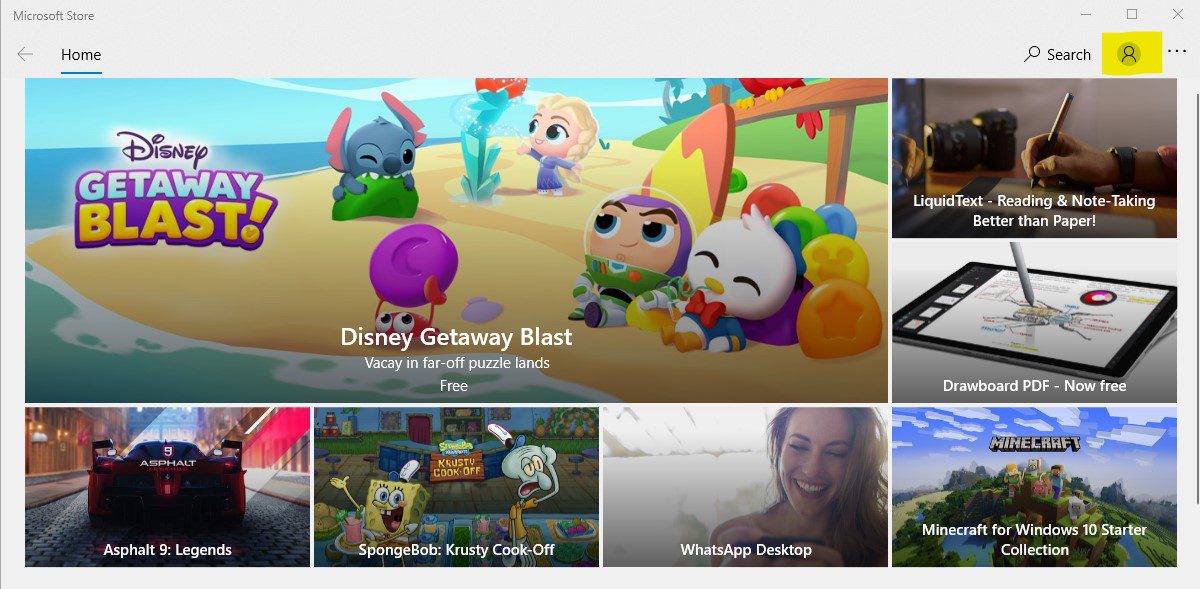Open Search in the Store

pos(1057,55)
